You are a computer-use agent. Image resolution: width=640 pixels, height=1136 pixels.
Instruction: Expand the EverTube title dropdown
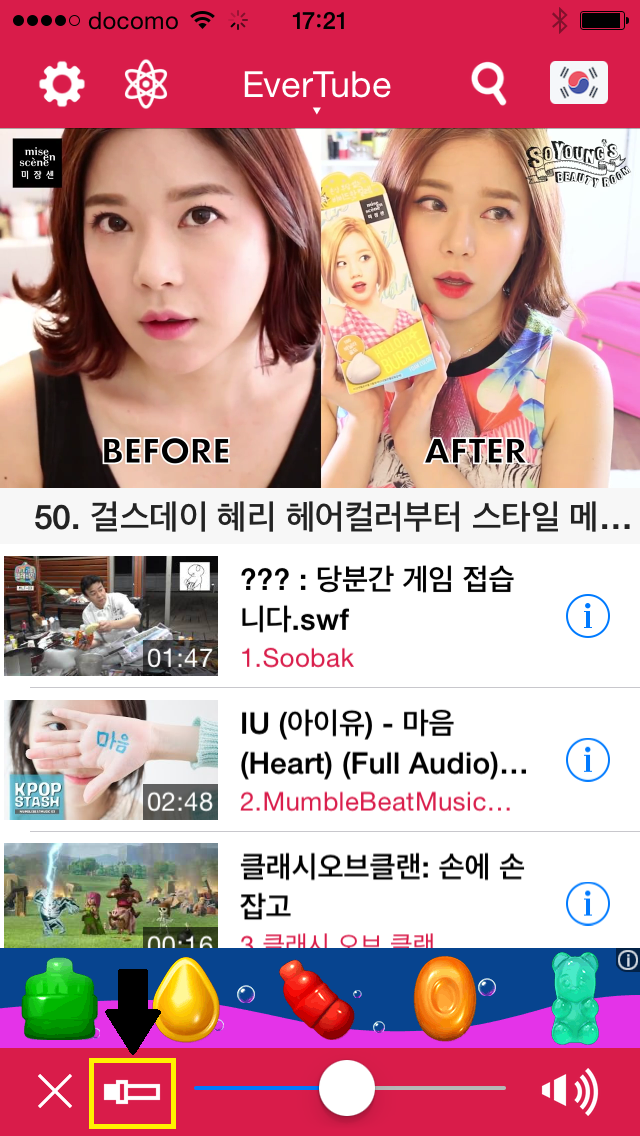coord(316,88)
